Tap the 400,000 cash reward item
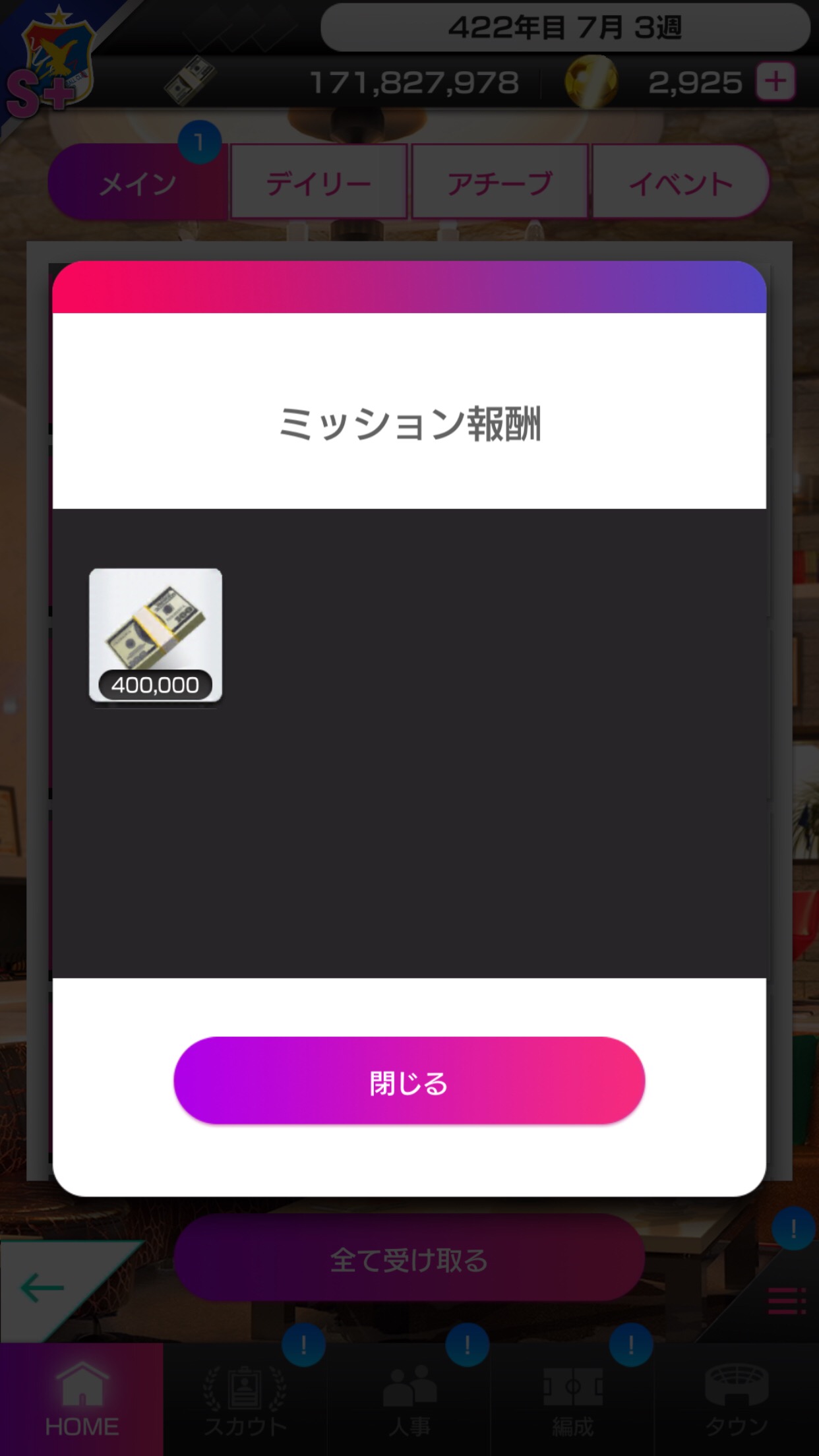 pos(156,636)
